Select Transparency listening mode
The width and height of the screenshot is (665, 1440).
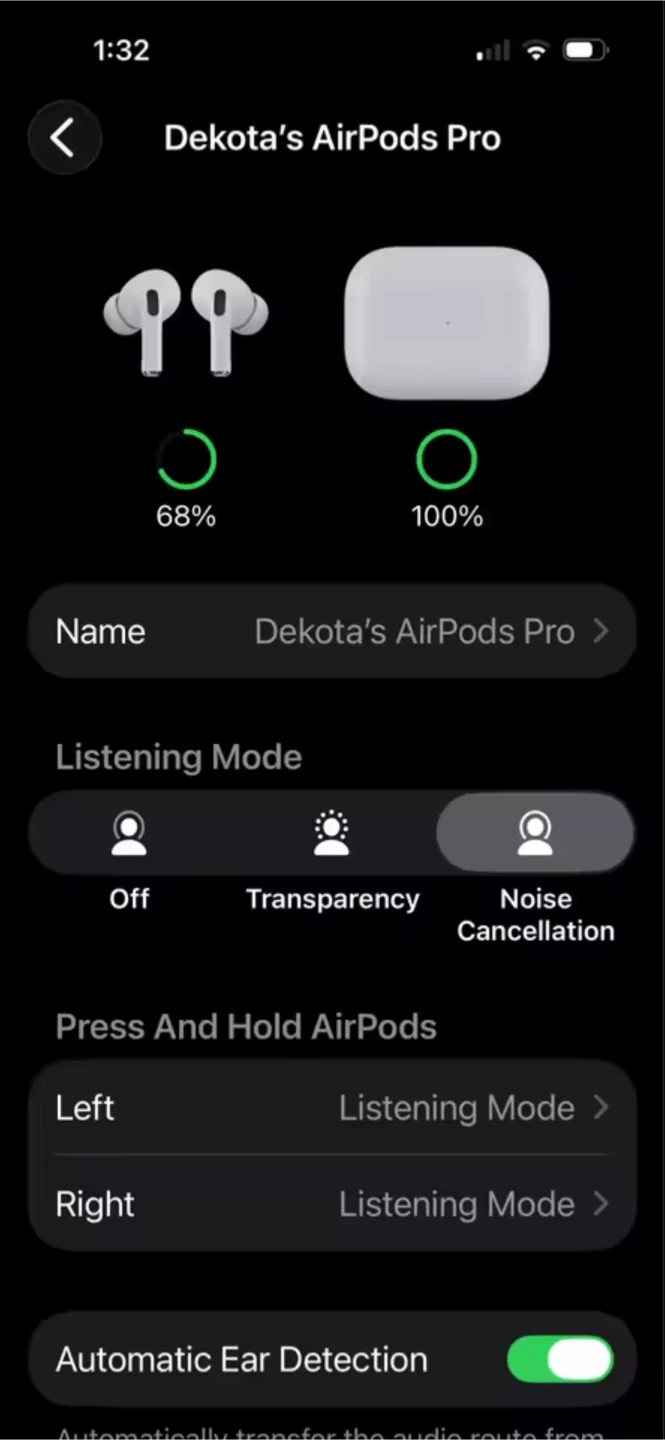click(x=332, y=833)
